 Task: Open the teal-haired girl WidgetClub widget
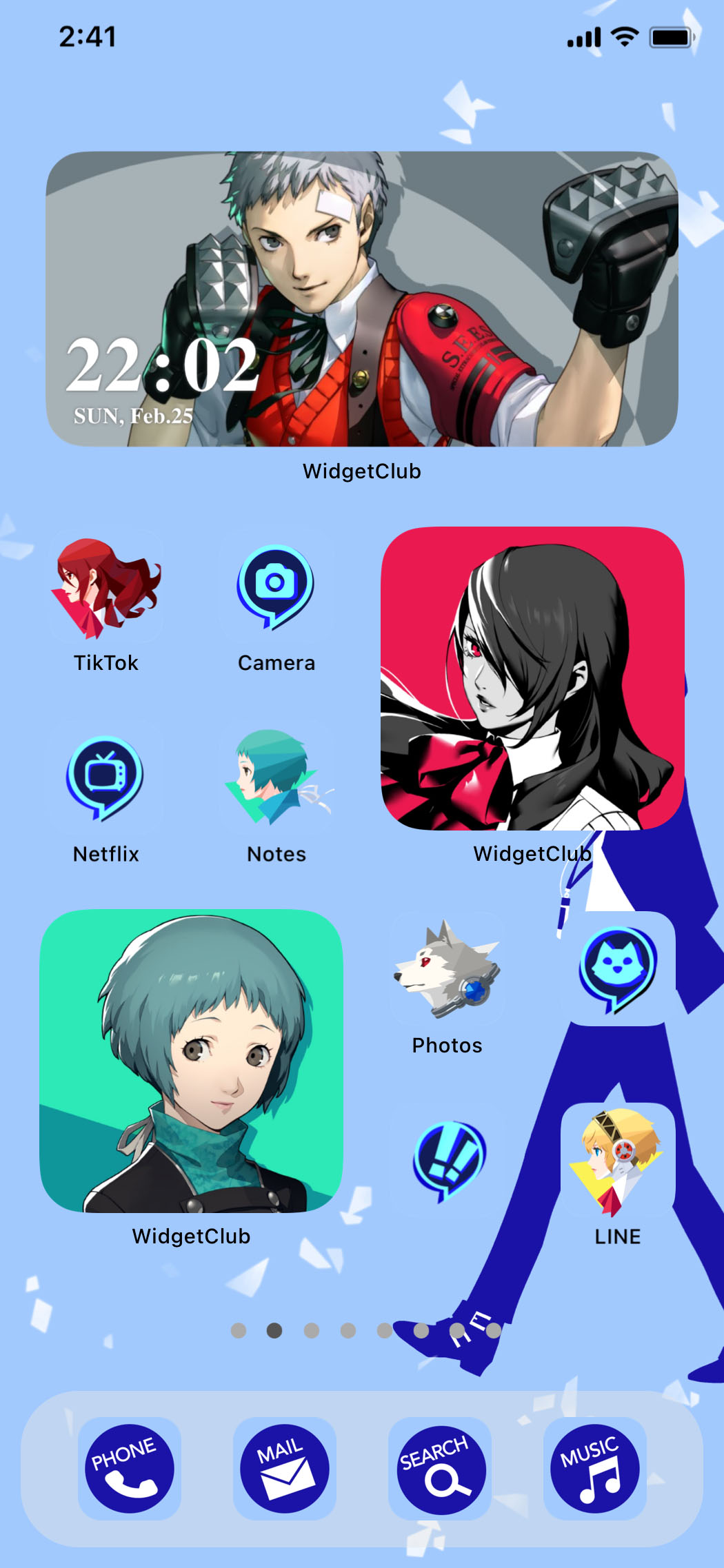(191, 1061)
